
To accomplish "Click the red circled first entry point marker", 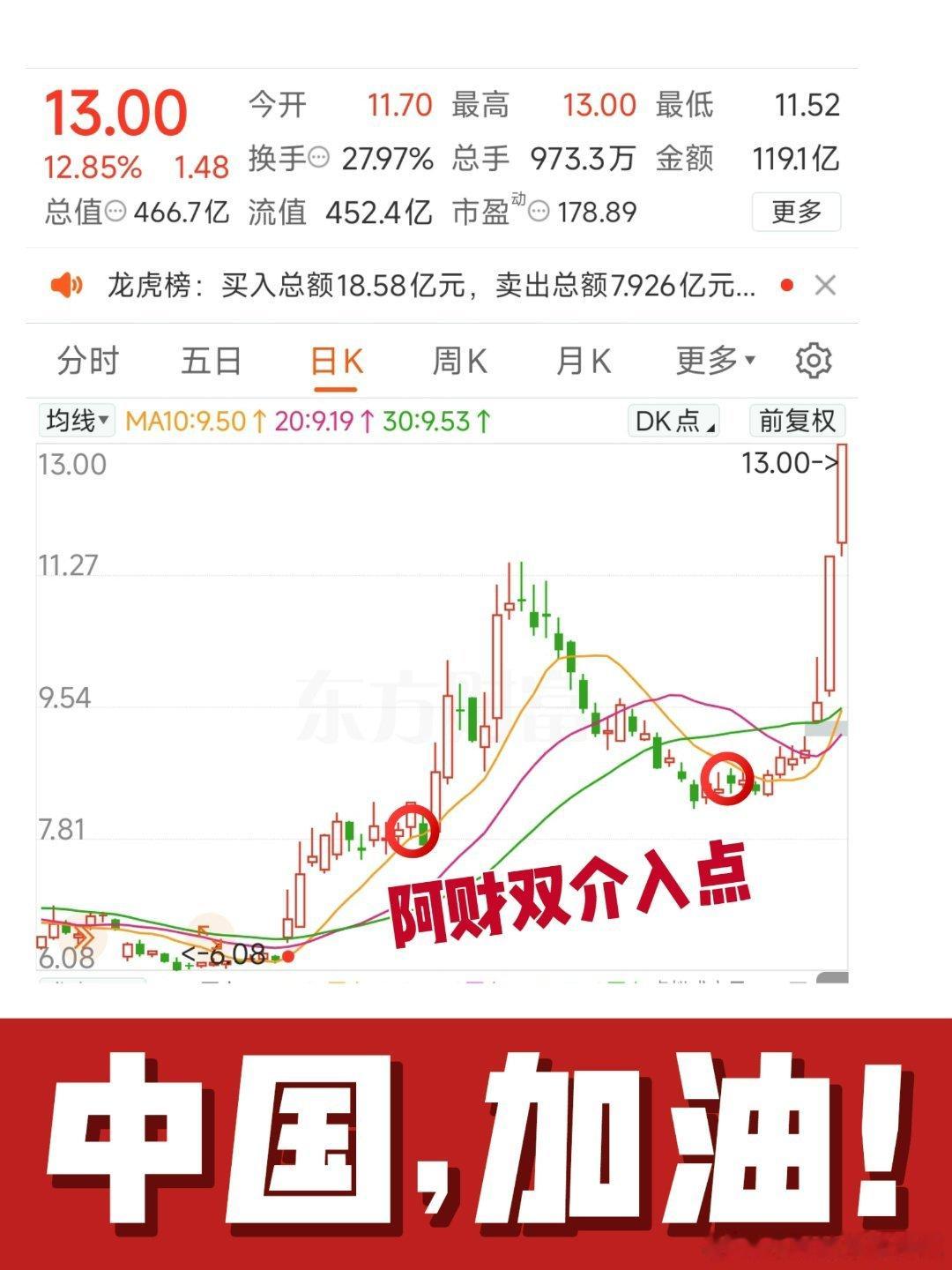I will tap(412, 833).
